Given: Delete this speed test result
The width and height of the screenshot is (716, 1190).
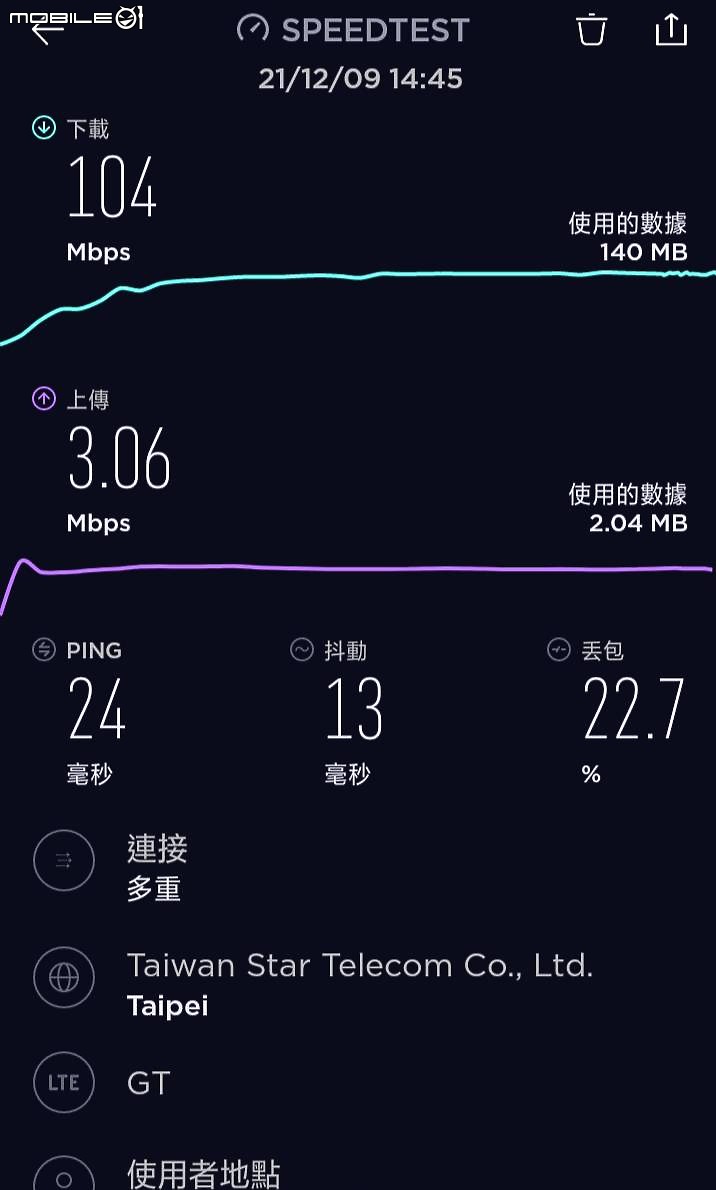Looking at the screenshot, I should click(x=591, y=30).
